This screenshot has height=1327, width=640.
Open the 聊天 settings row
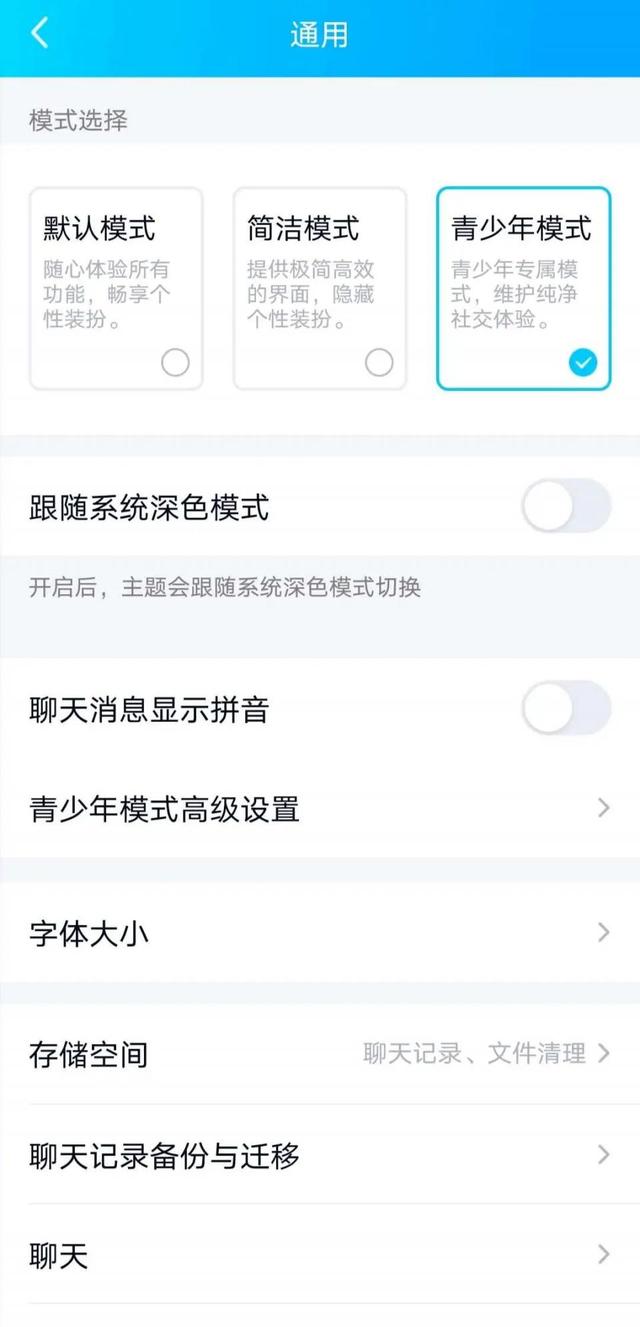(x=320, y=1255)
